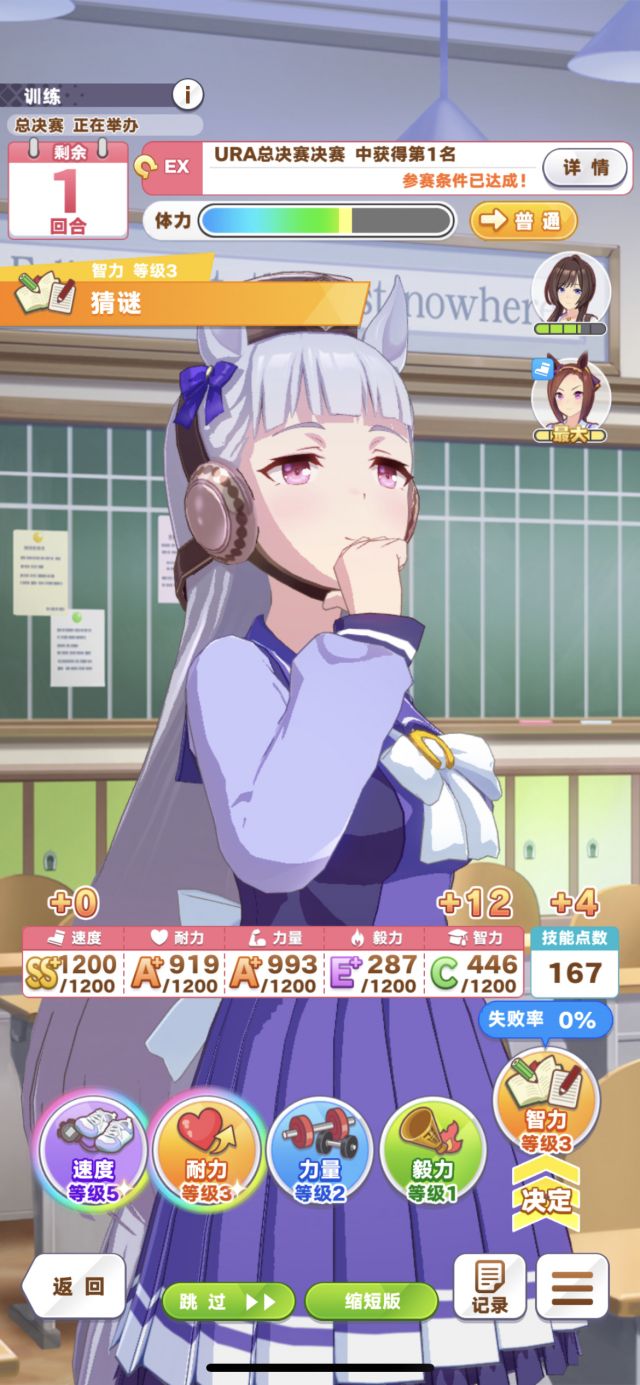Open the training info icon
This screenshot has width=640, height=1385.
click(187, 95)
